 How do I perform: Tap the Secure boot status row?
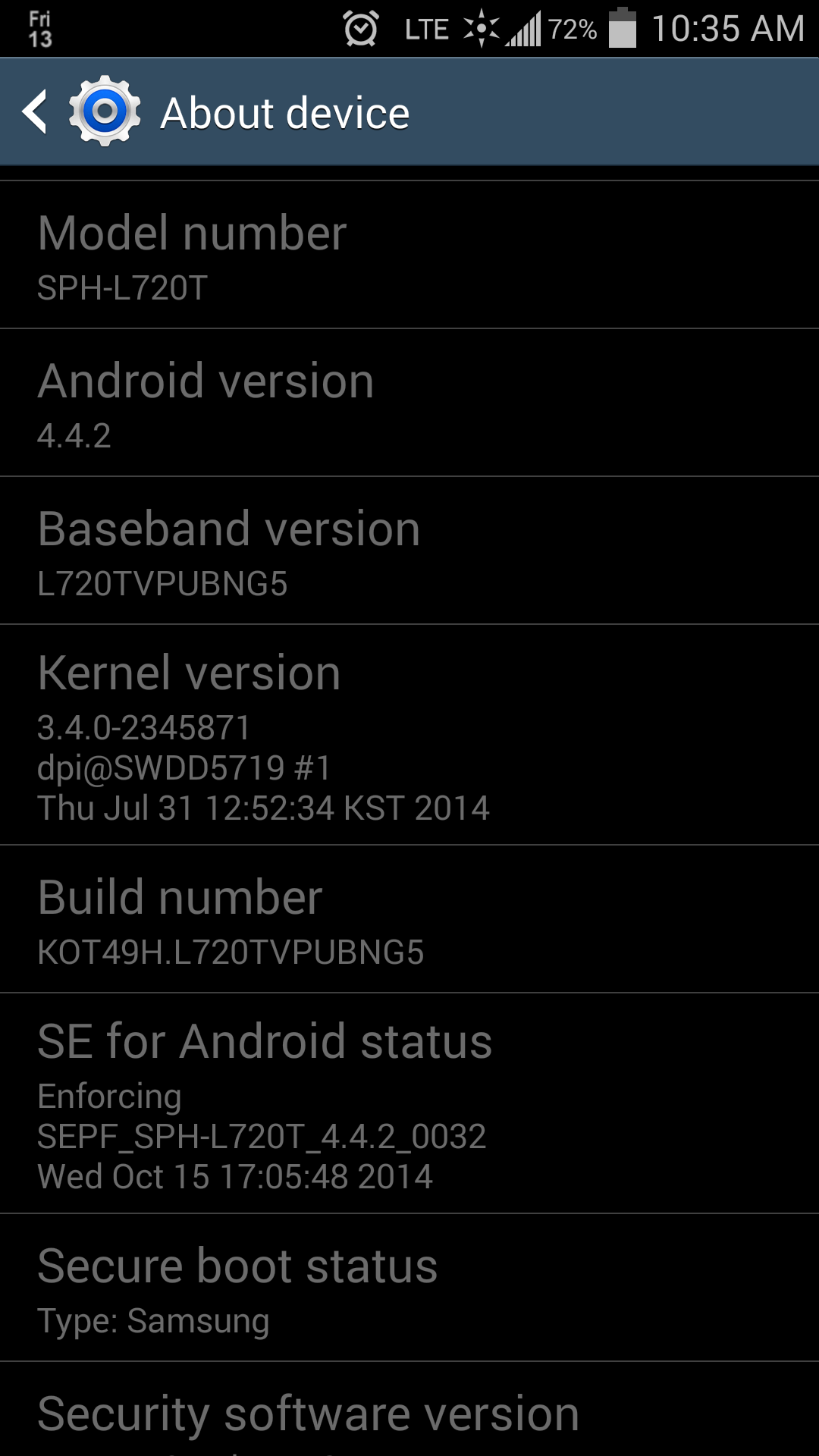(x=409, y=1288)
